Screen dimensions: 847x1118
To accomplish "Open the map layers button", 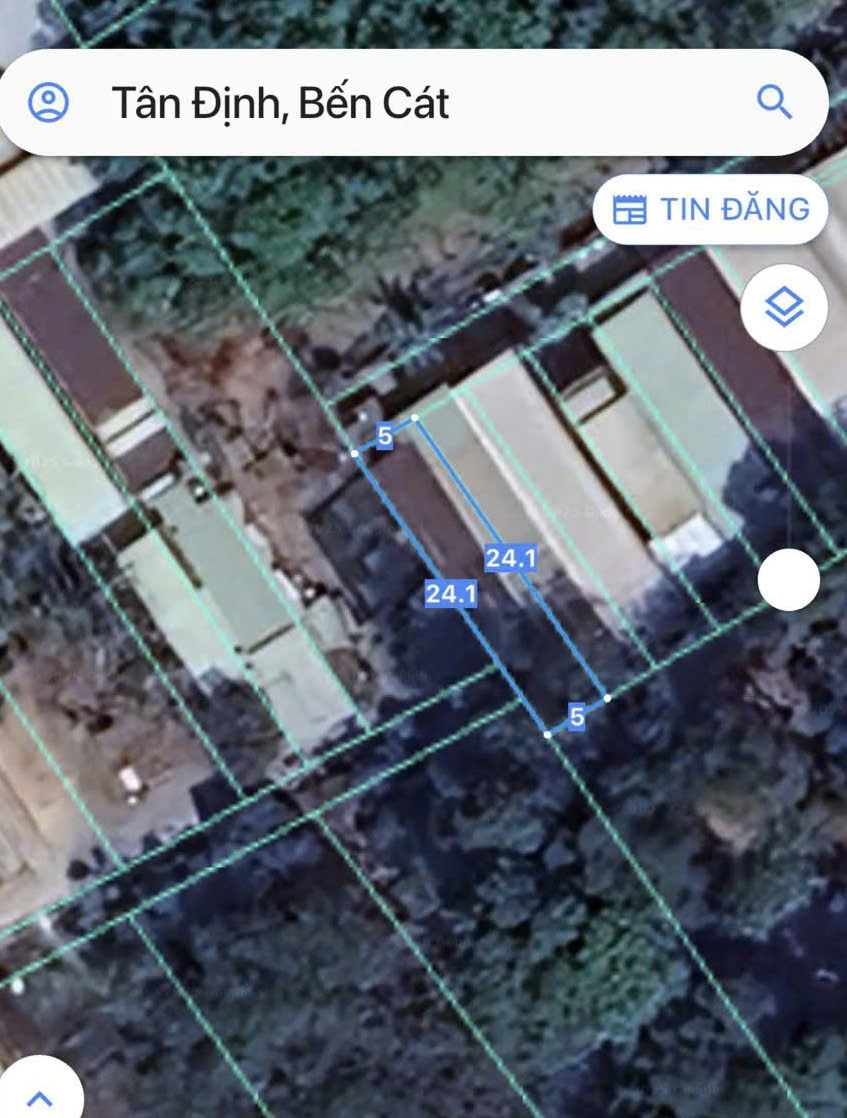I will coord(784,308).
